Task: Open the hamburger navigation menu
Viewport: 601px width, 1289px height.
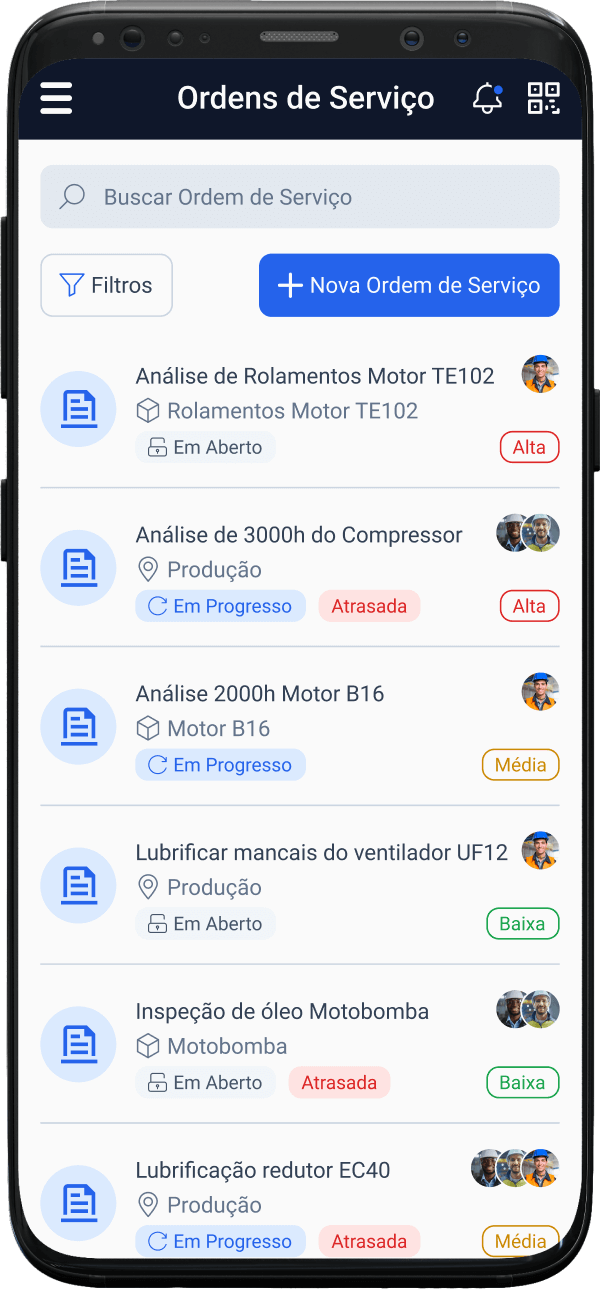Action: (x=56, y=98)
